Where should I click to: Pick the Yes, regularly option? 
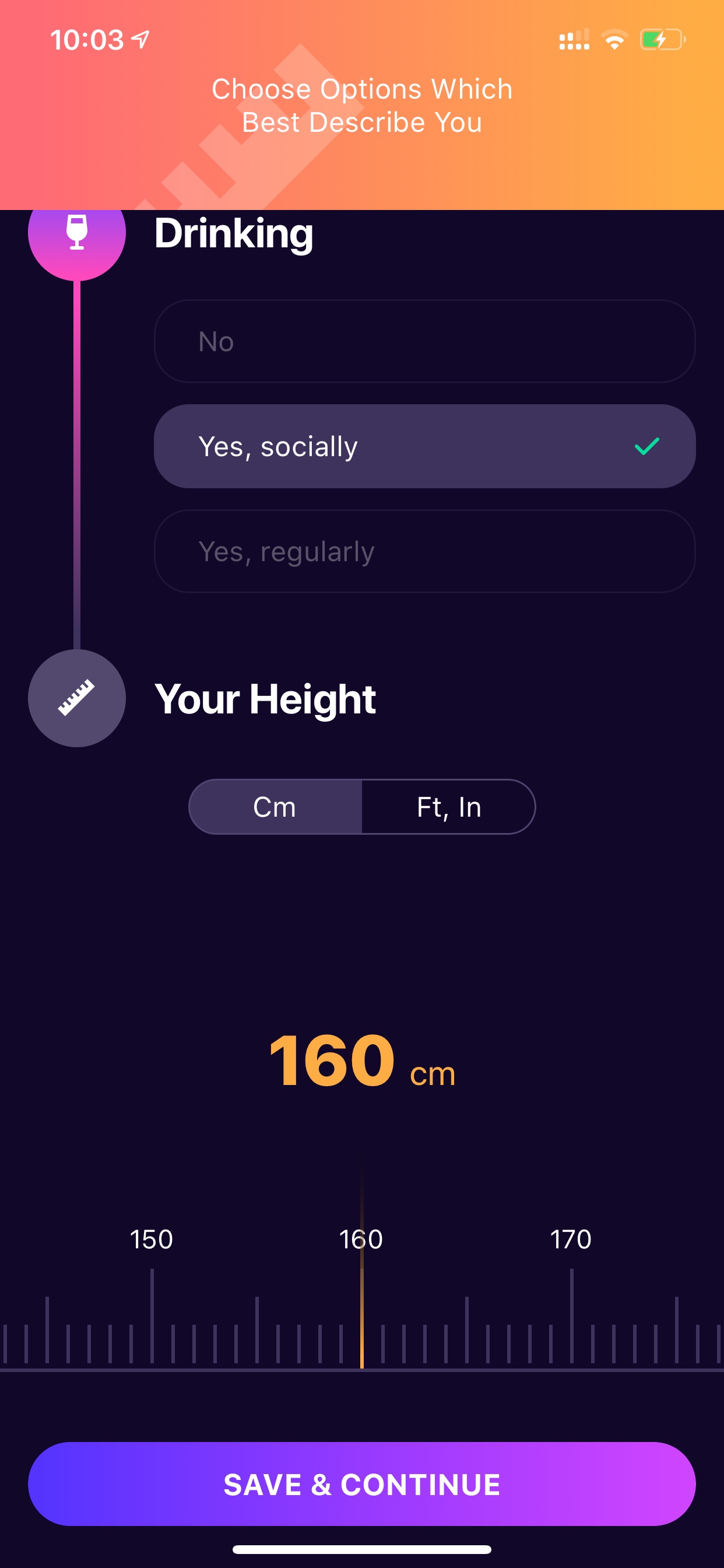point(424,551)
